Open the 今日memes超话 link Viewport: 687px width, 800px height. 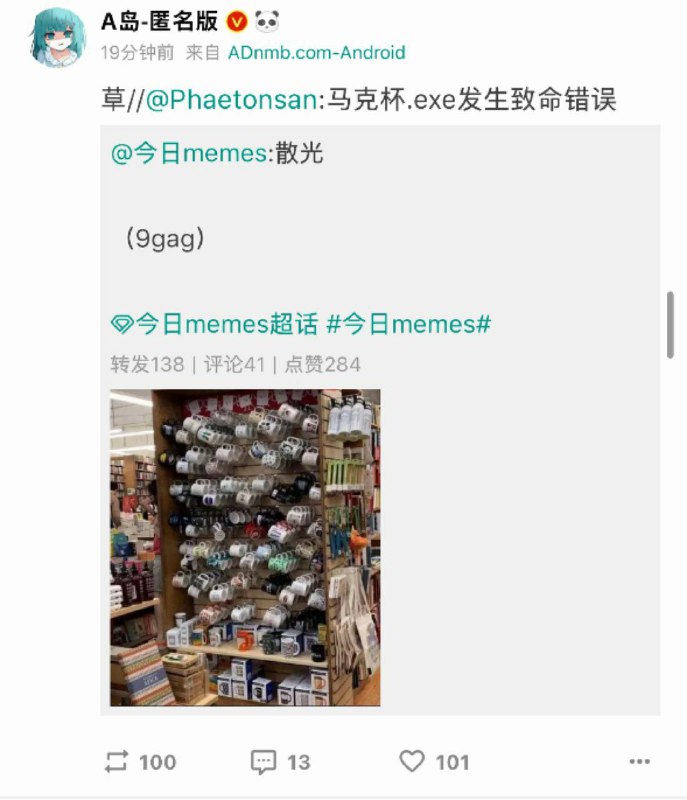click(214, 324)
